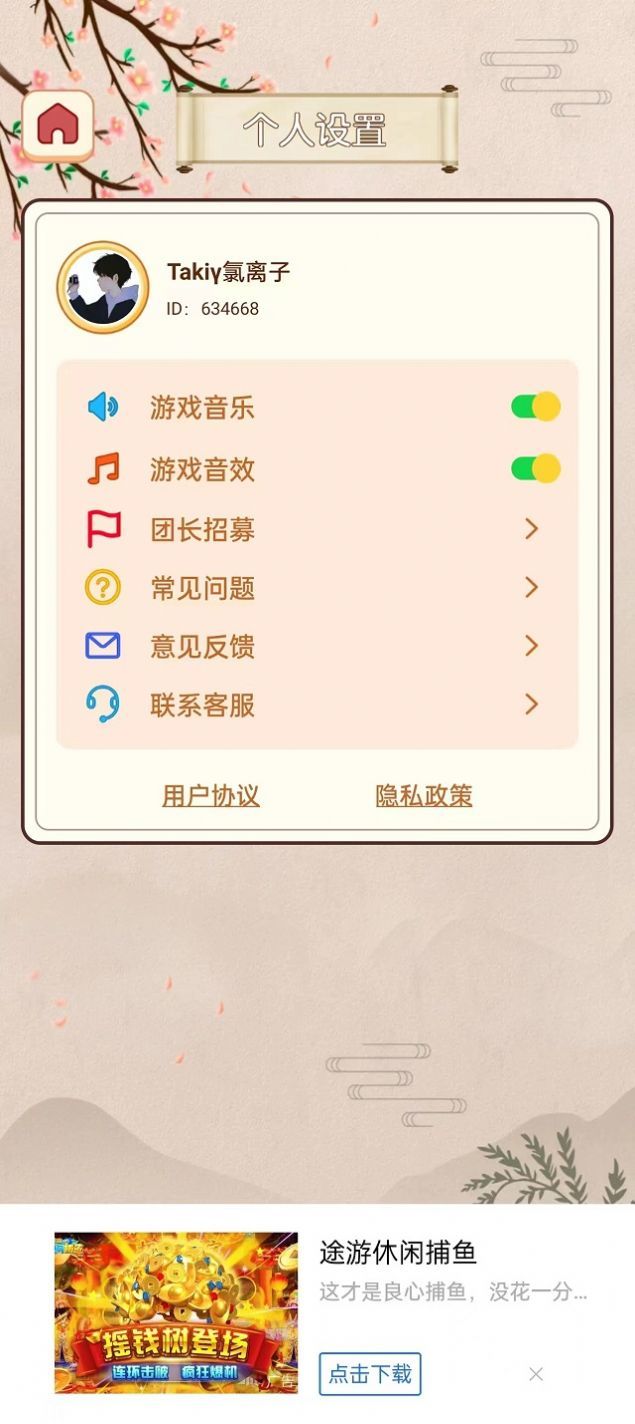Tap the 点击下载 ad button
Image resolution: width=635 pixels, height=1424 pixels.
pyautogui.click(x=370, y=1374)
